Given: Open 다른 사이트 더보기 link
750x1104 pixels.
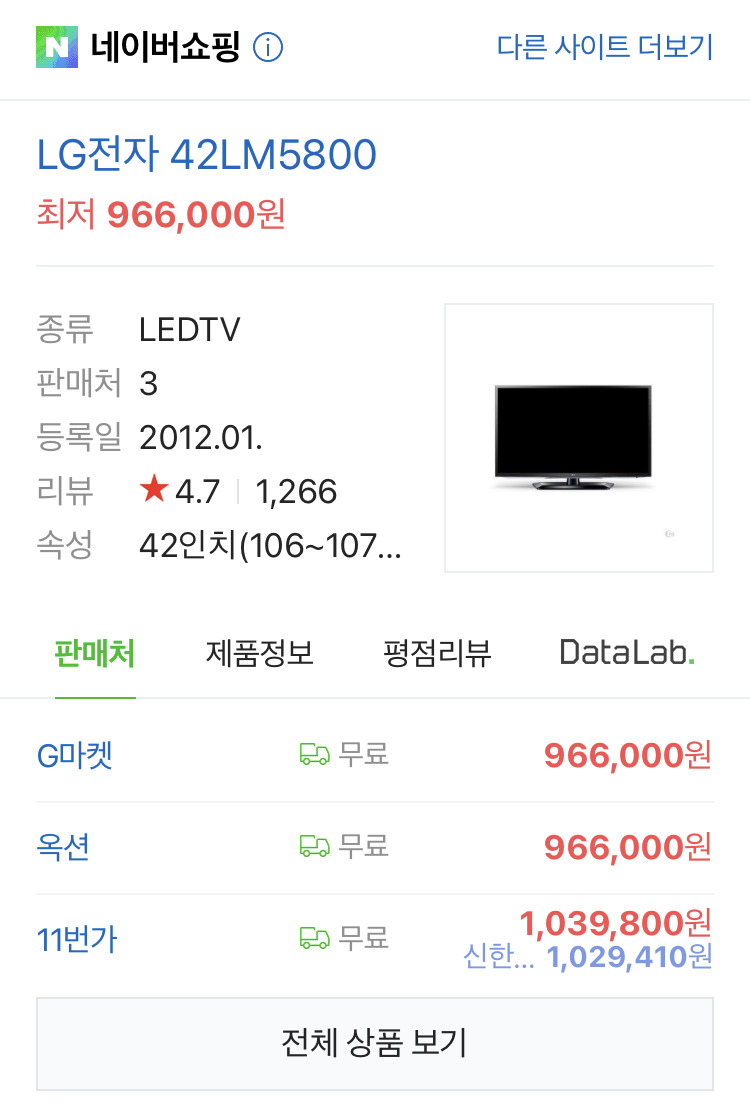Looking at the screenshot, I should click(605, 46).
